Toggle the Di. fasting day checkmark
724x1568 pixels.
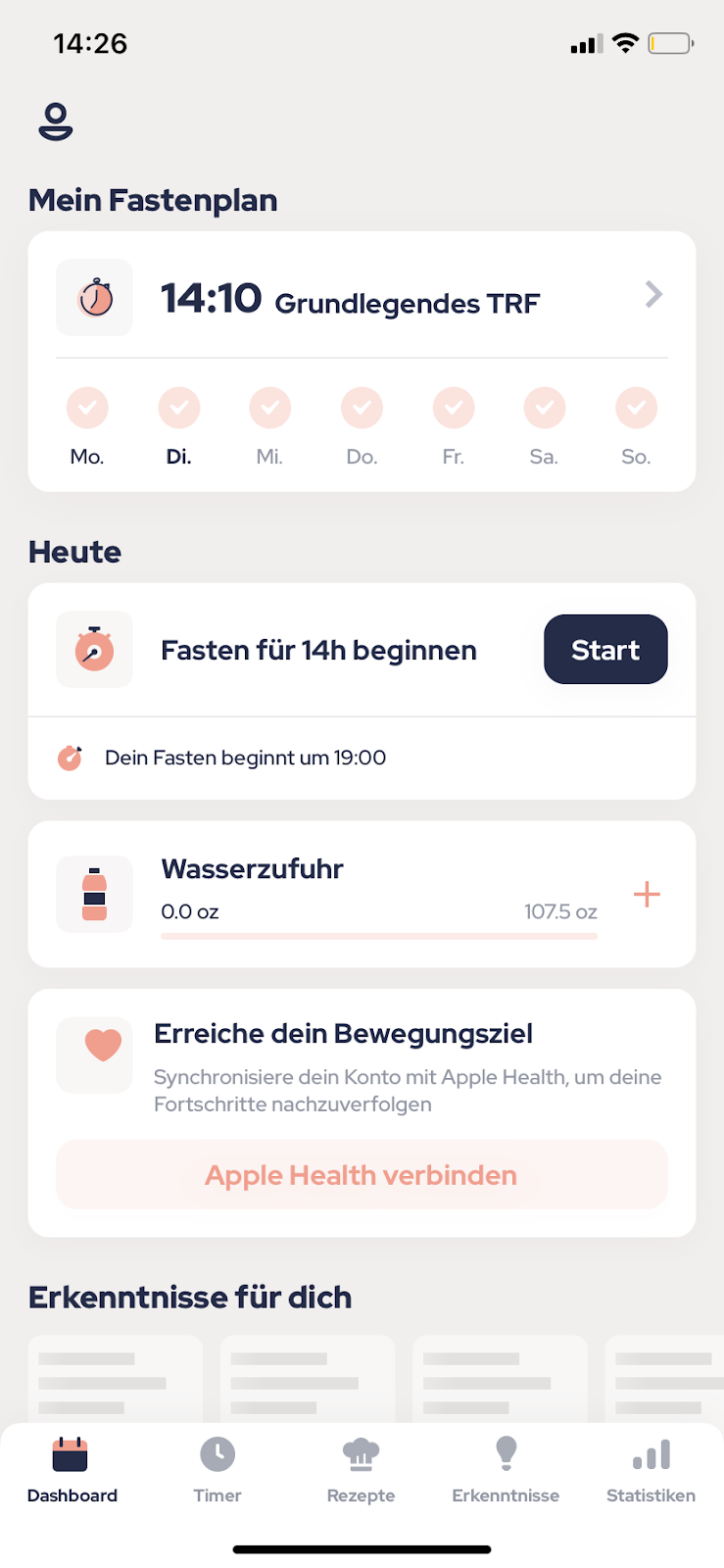(x=179, y=408)
